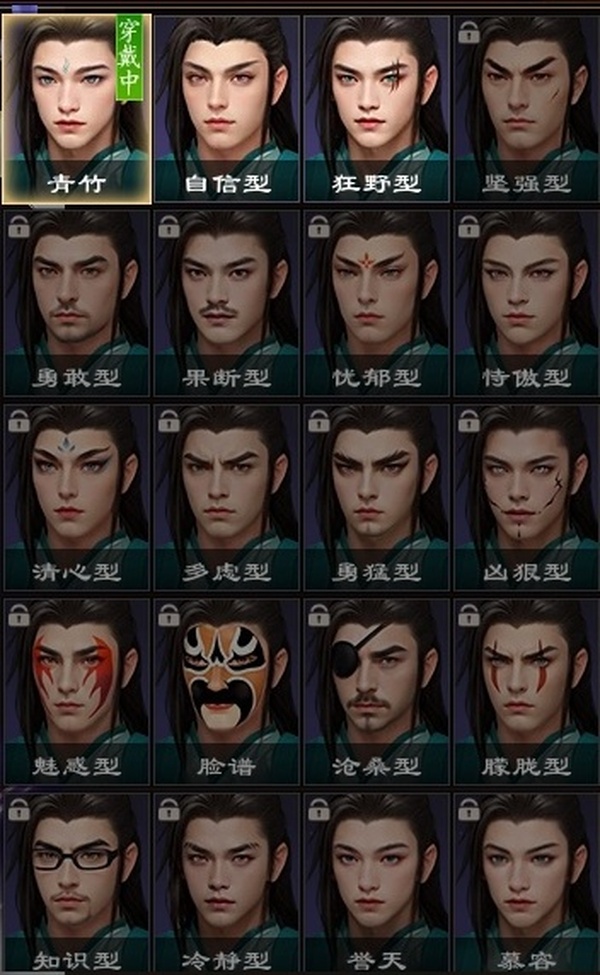Choose the 沧桑型 eyepatch face
Screen dimensions: 600x975
377,690
